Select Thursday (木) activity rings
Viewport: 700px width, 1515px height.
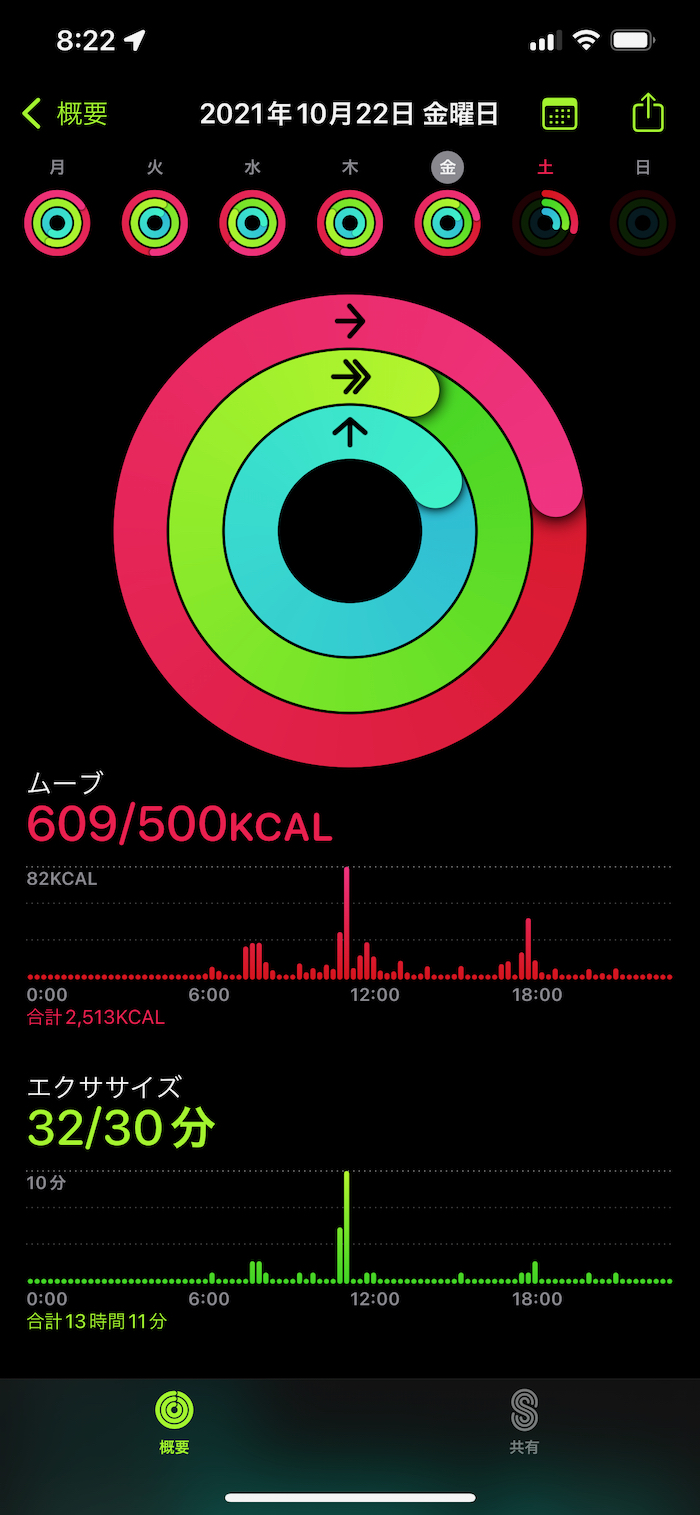point(350,222)
